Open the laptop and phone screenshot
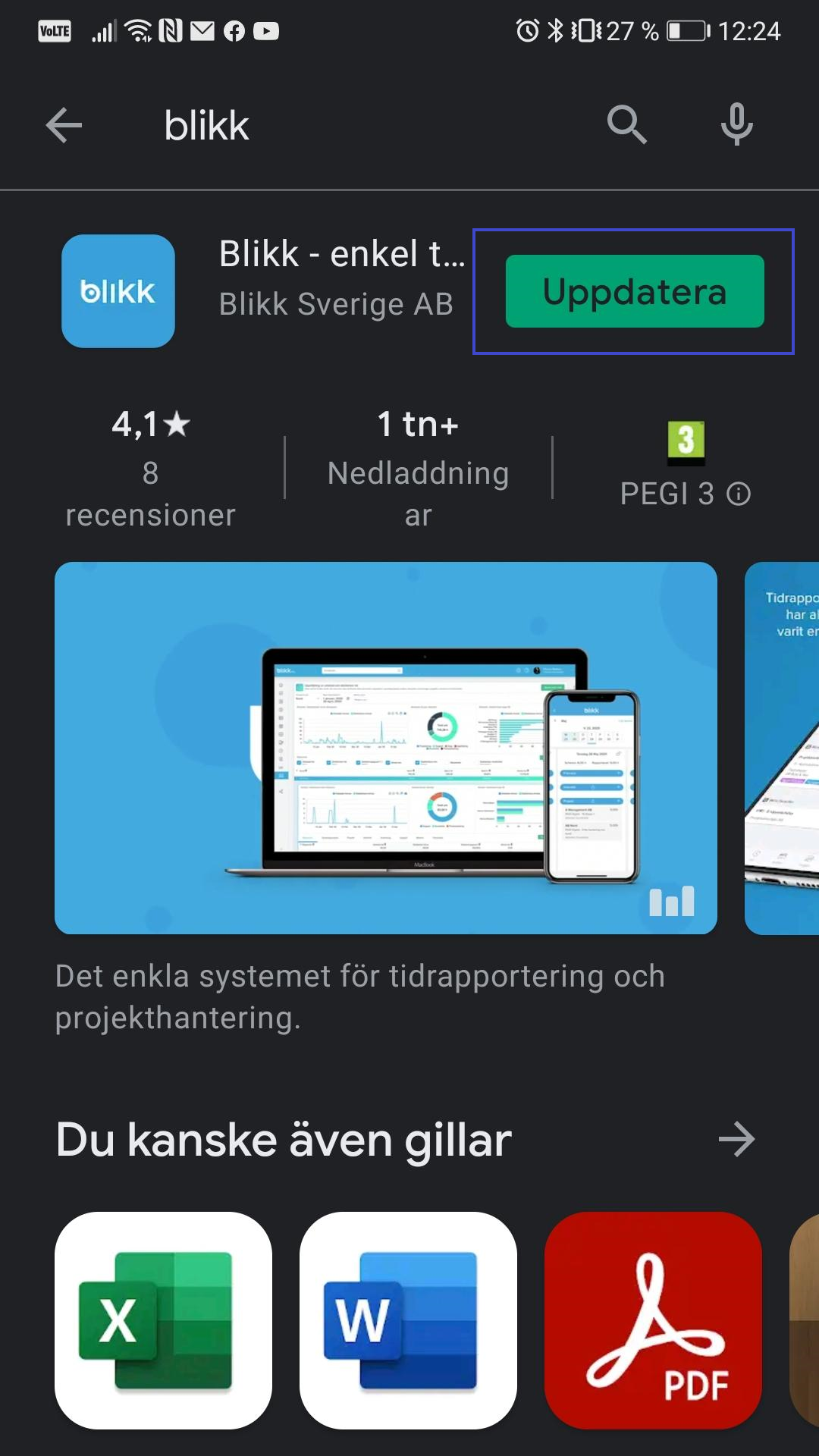Viewport: 819px width, 1456px height. (x=385, y=748)
